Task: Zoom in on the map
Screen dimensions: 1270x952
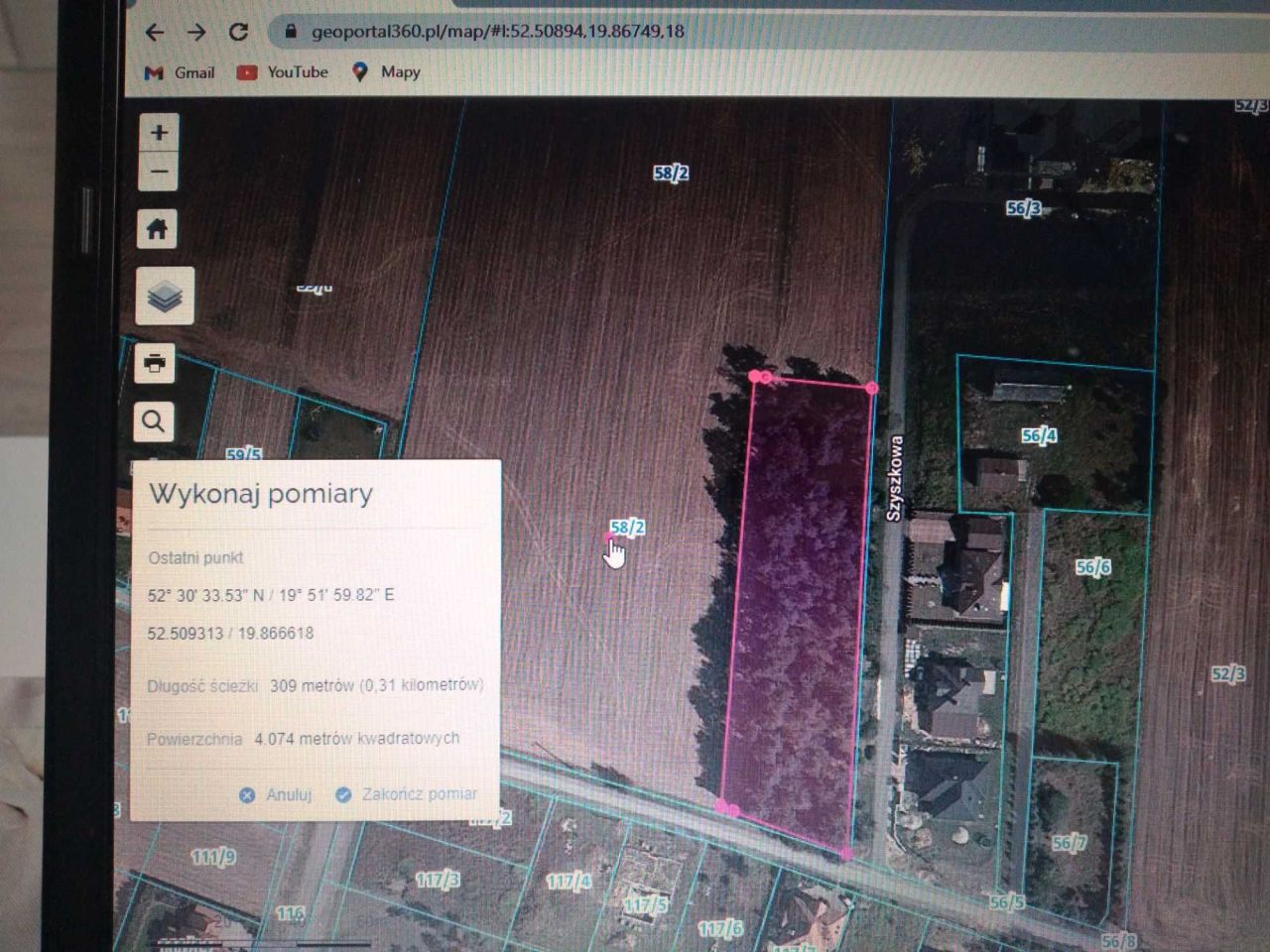Action: (x=159, y=132)
